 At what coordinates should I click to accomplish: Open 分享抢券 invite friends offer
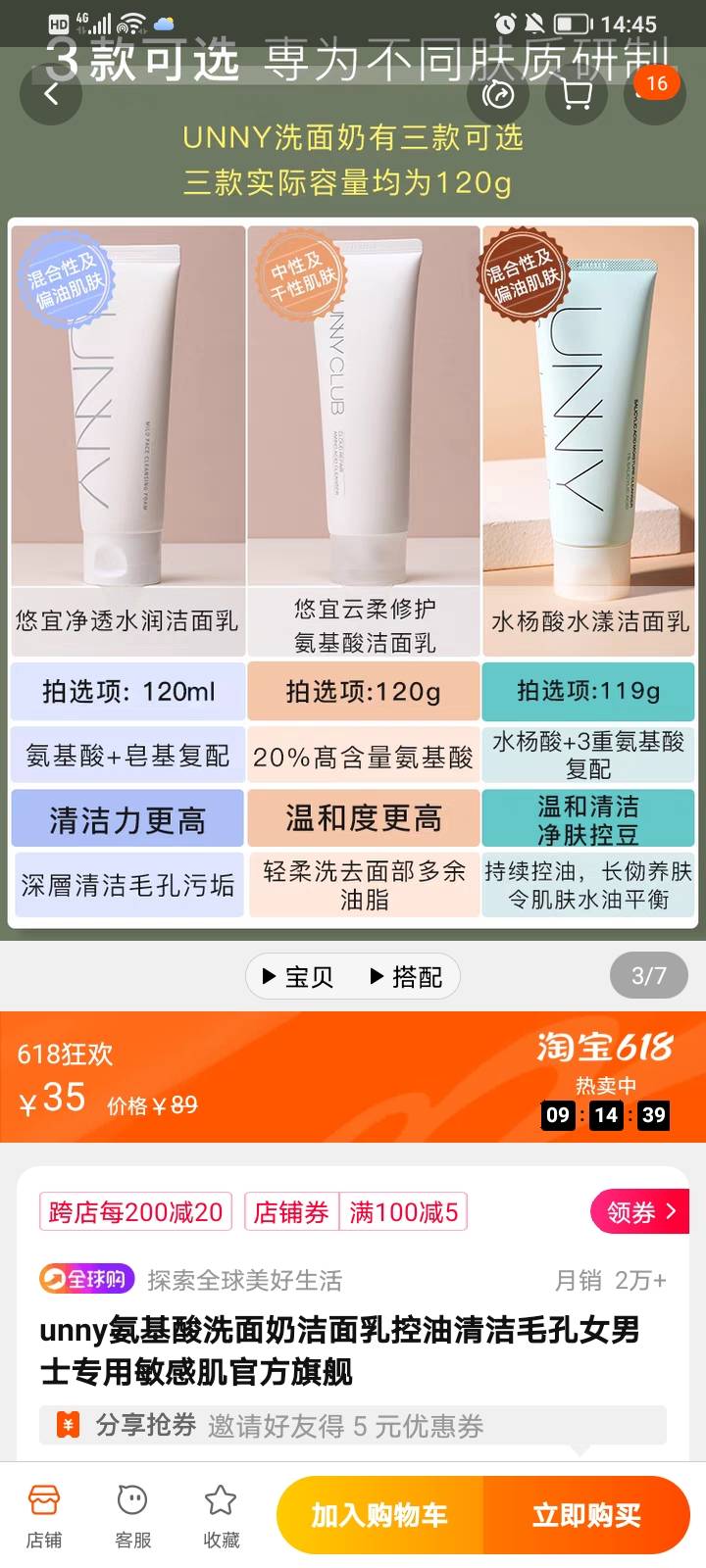353,1426
